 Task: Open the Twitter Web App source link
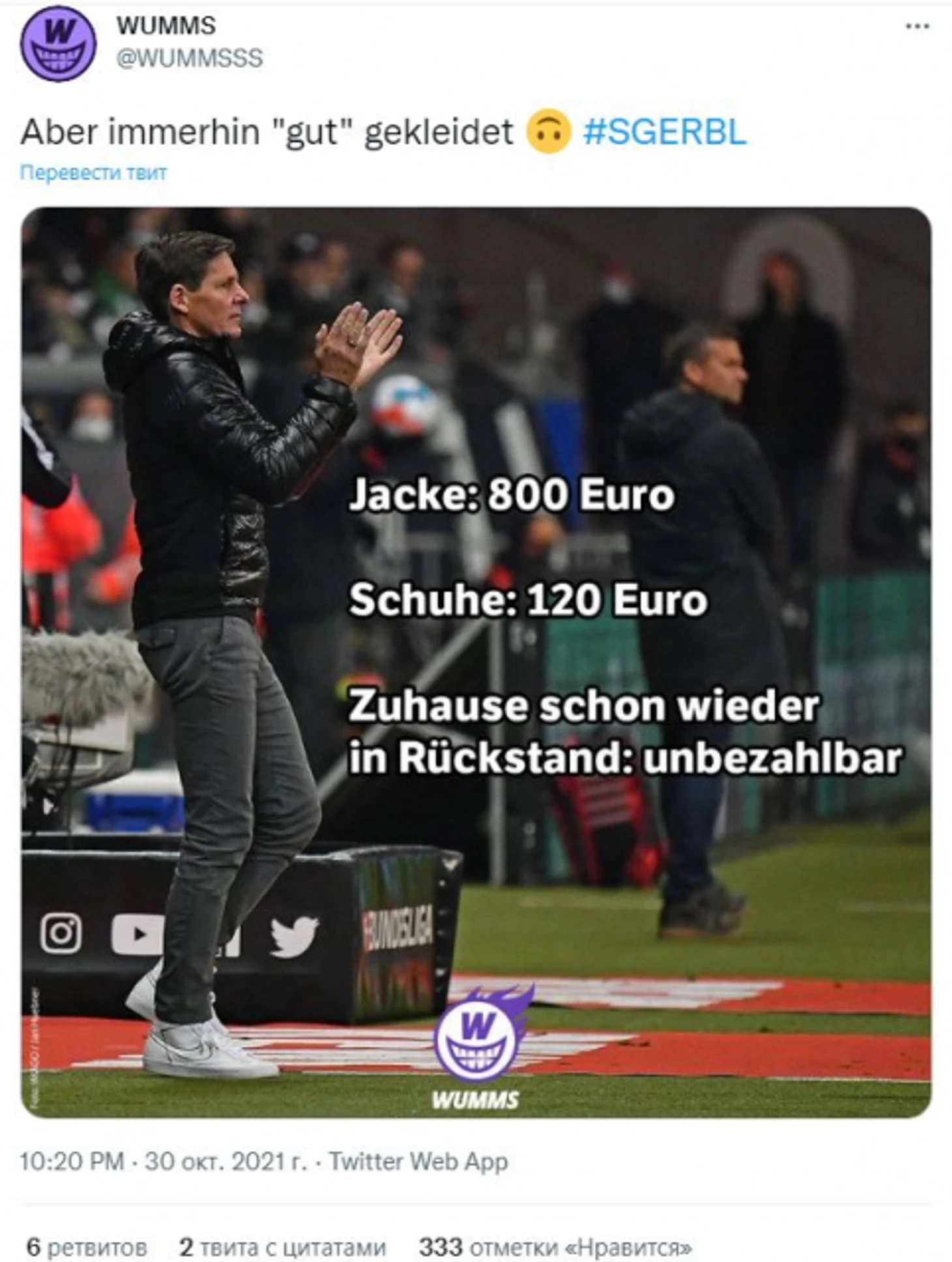(418, 1162)
